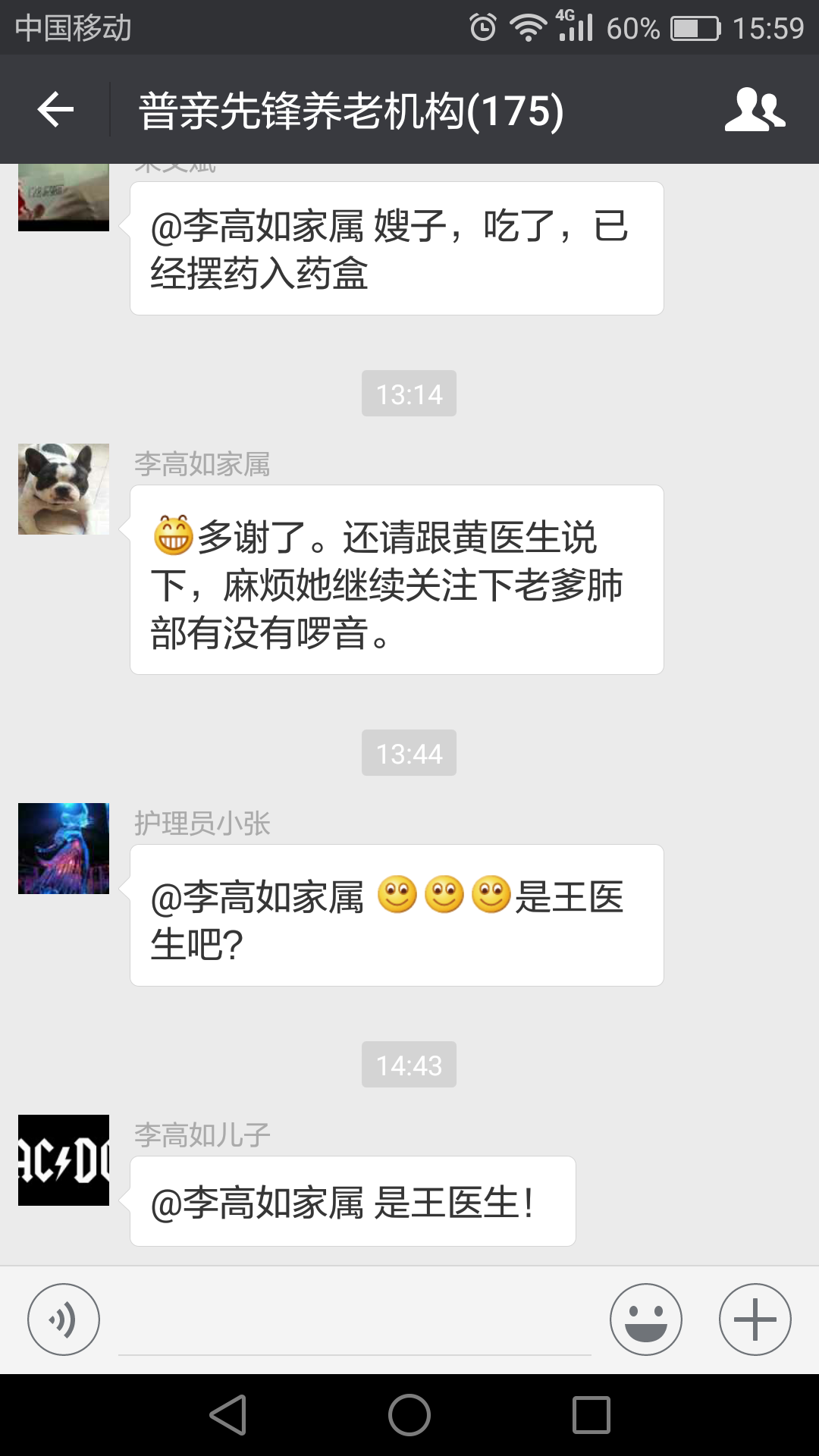Open group members info icon
The image size is (819, 1456).
pos(755,110)
